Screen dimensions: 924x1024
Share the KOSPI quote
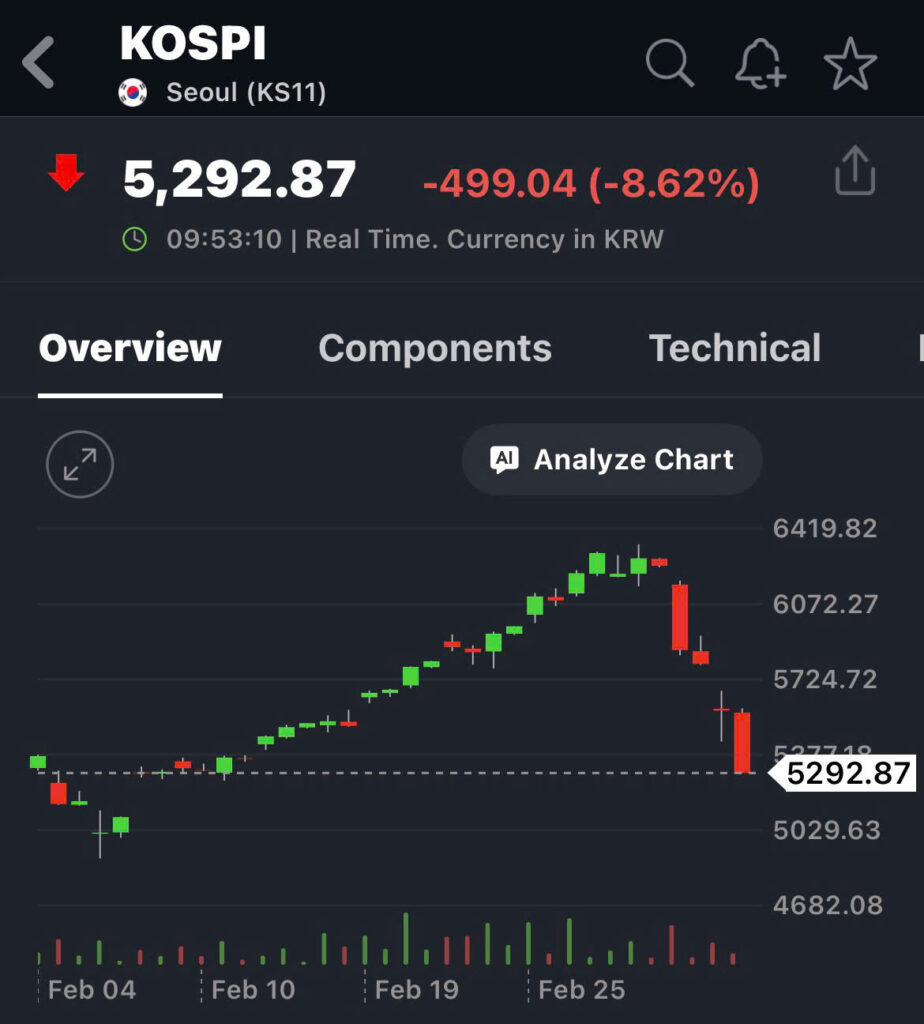coord(855,172)
